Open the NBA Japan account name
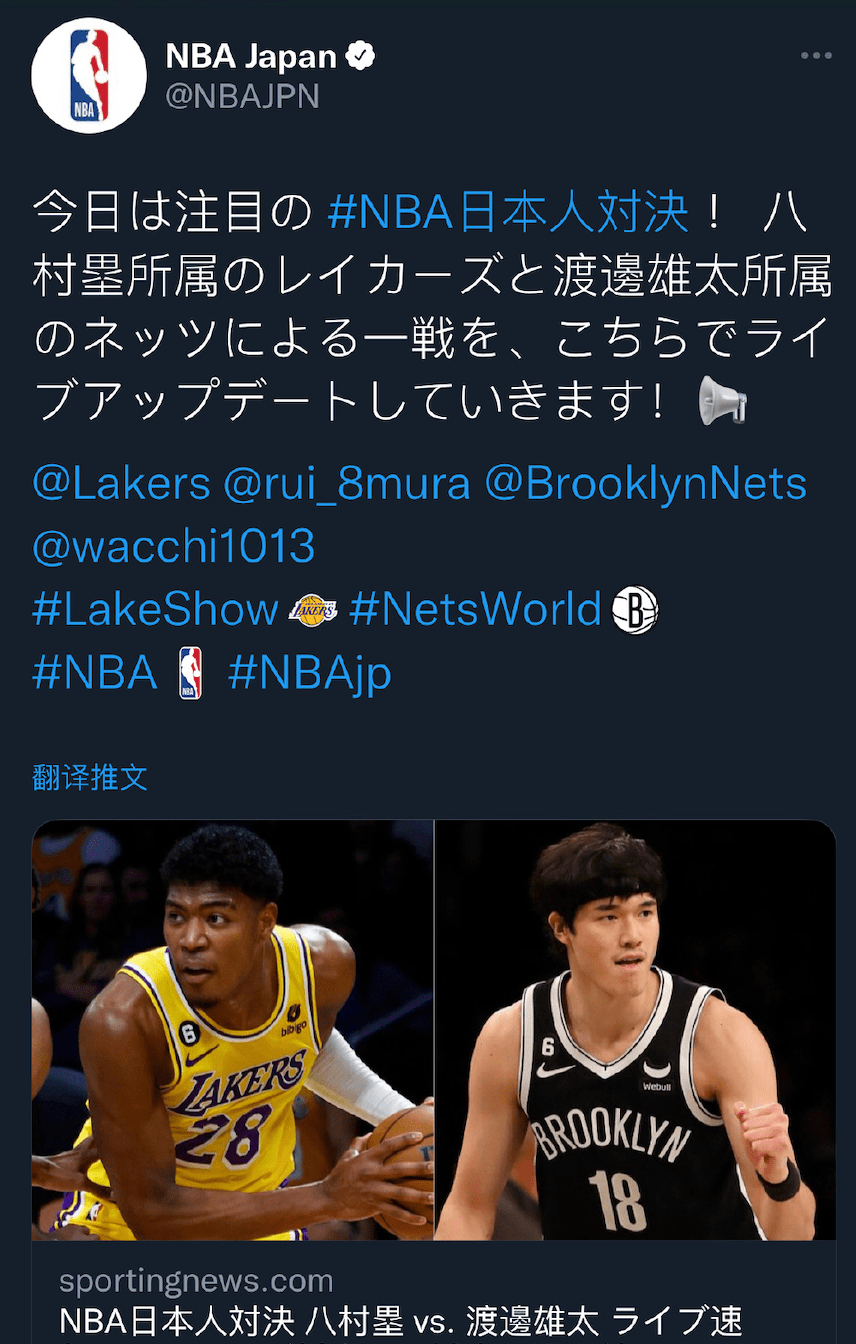Viewport: 856px width, 1344px height. (x=251, y=57)
